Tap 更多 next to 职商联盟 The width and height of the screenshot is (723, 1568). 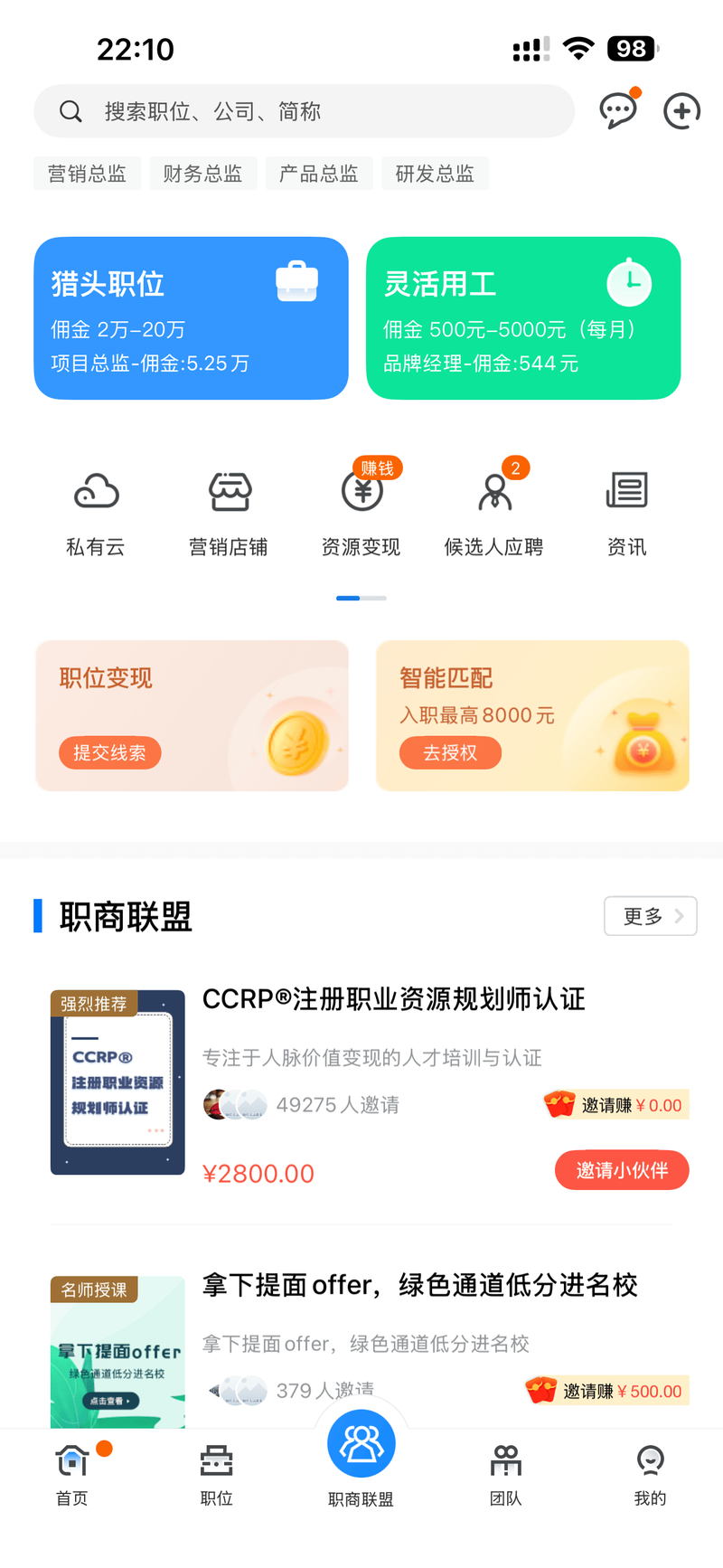point(650,916)
